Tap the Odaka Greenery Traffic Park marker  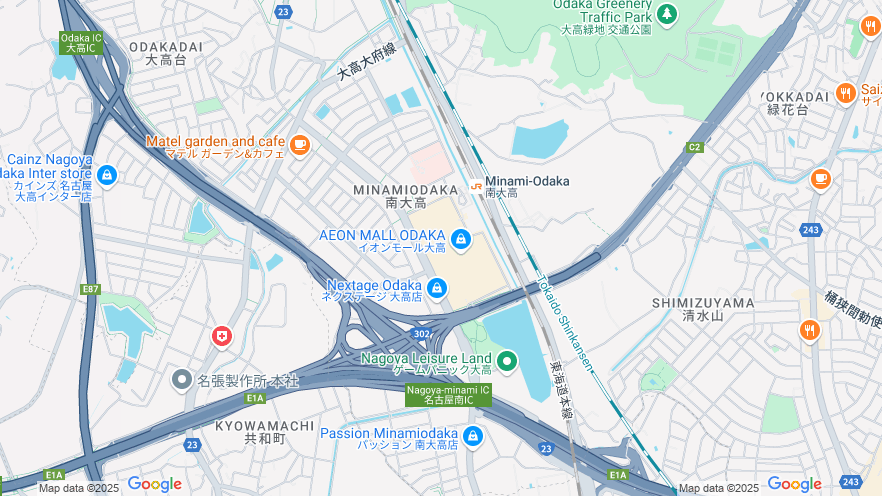[x=666, y=14]
